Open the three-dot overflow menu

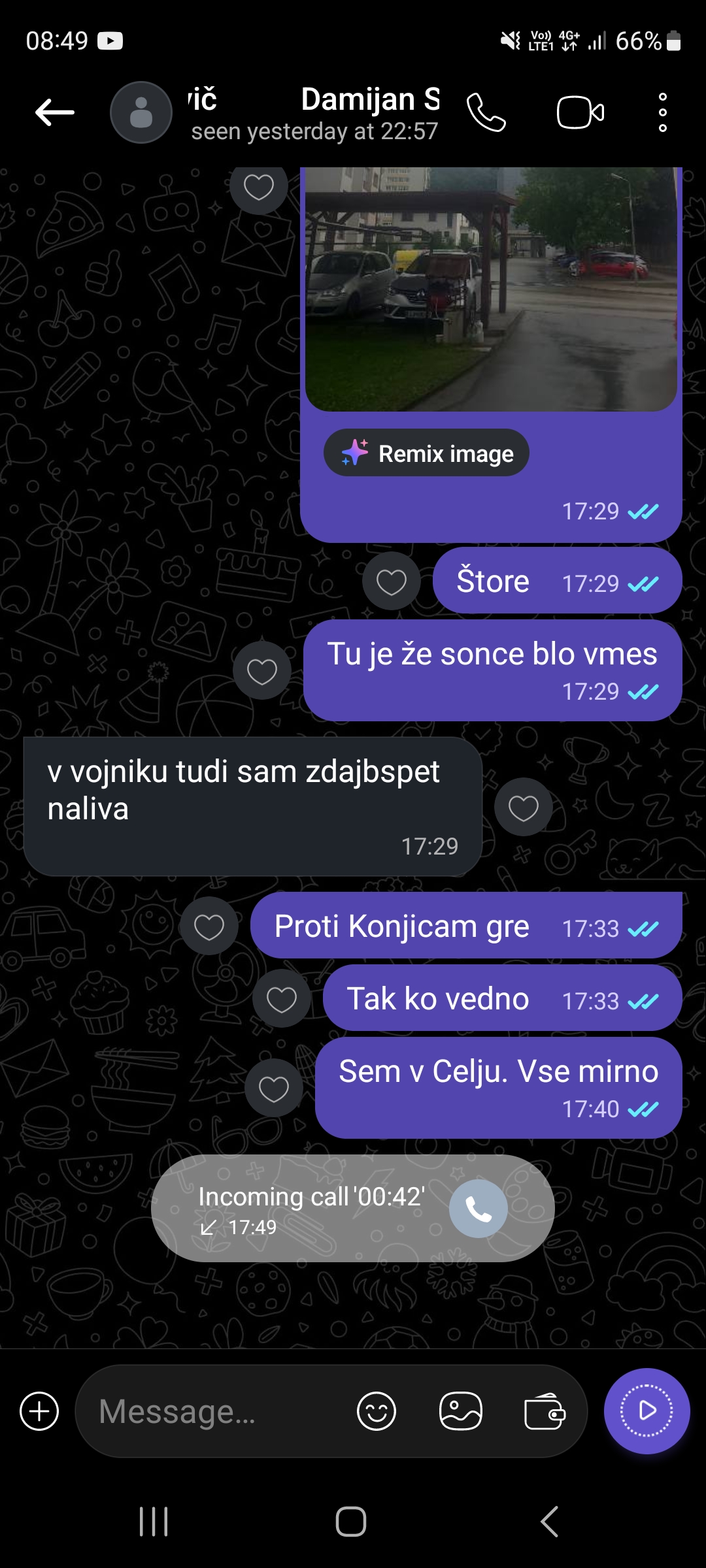[x=663, y=112]
